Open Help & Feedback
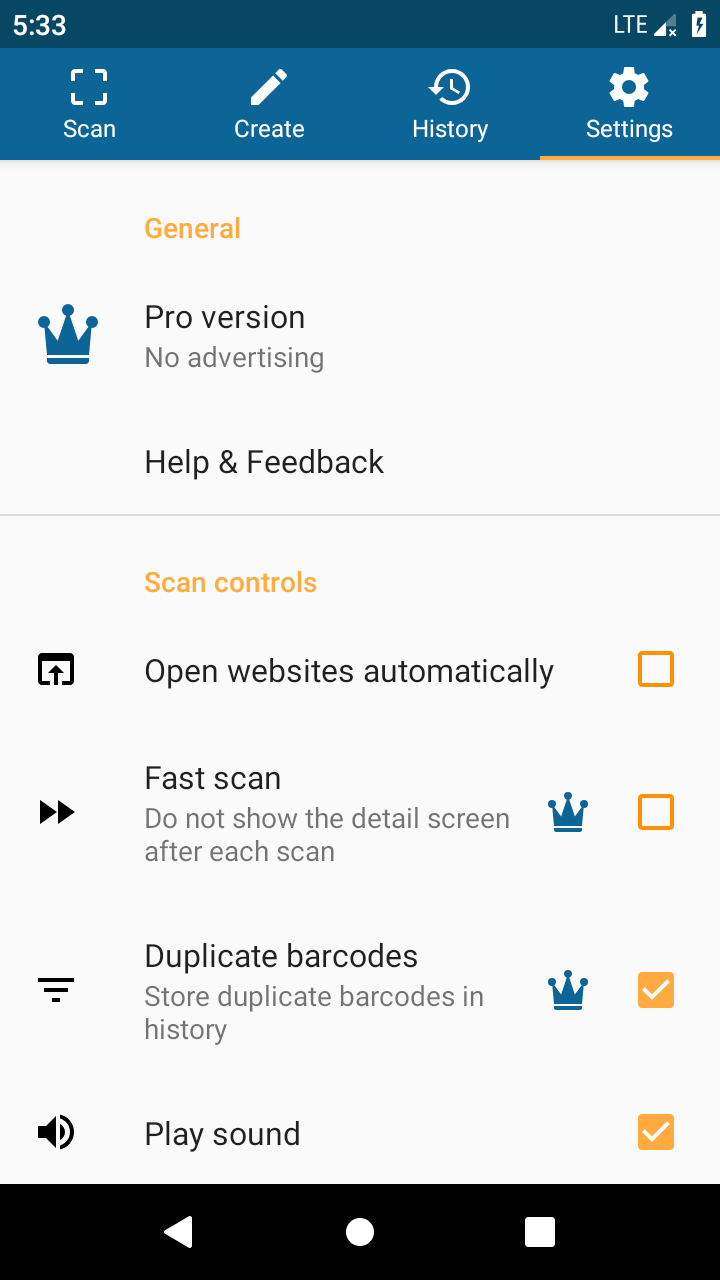 coord(264,462)
